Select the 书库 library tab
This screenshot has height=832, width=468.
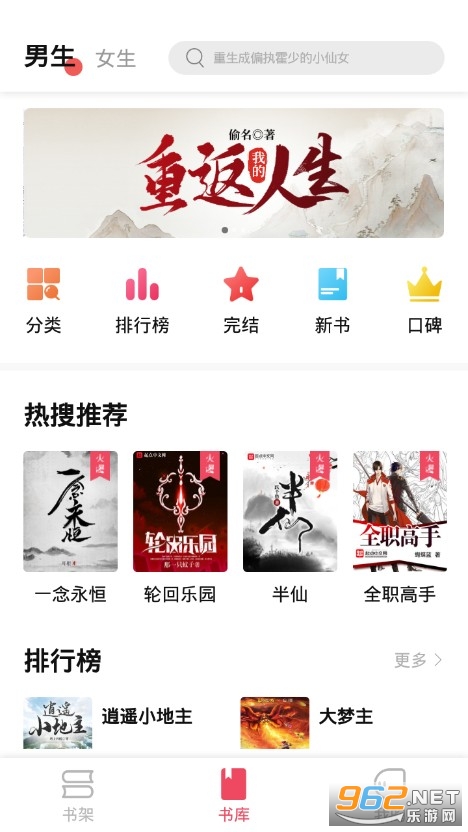[x=233, y=795]
